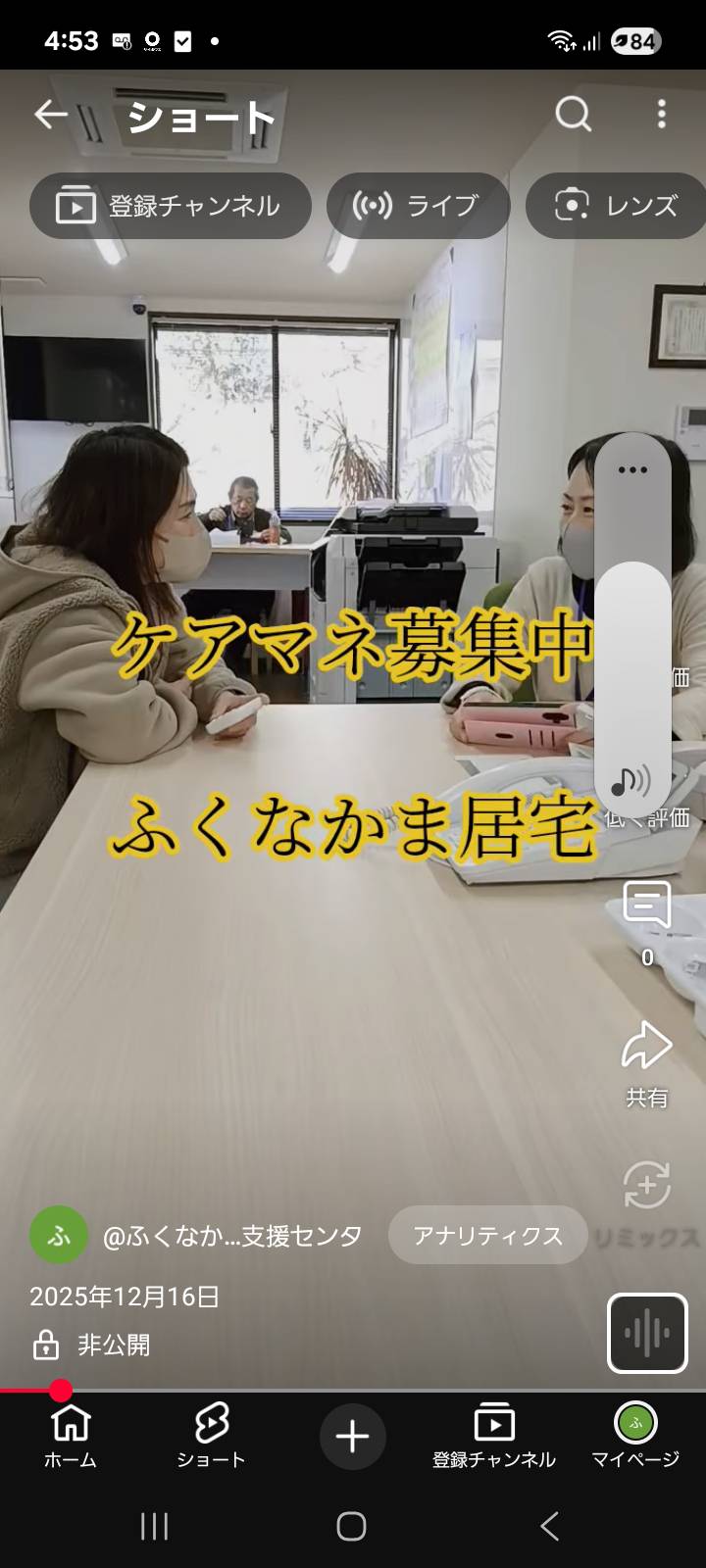
Task: Open the ライブ chip
Action: (x=418, y=206)
